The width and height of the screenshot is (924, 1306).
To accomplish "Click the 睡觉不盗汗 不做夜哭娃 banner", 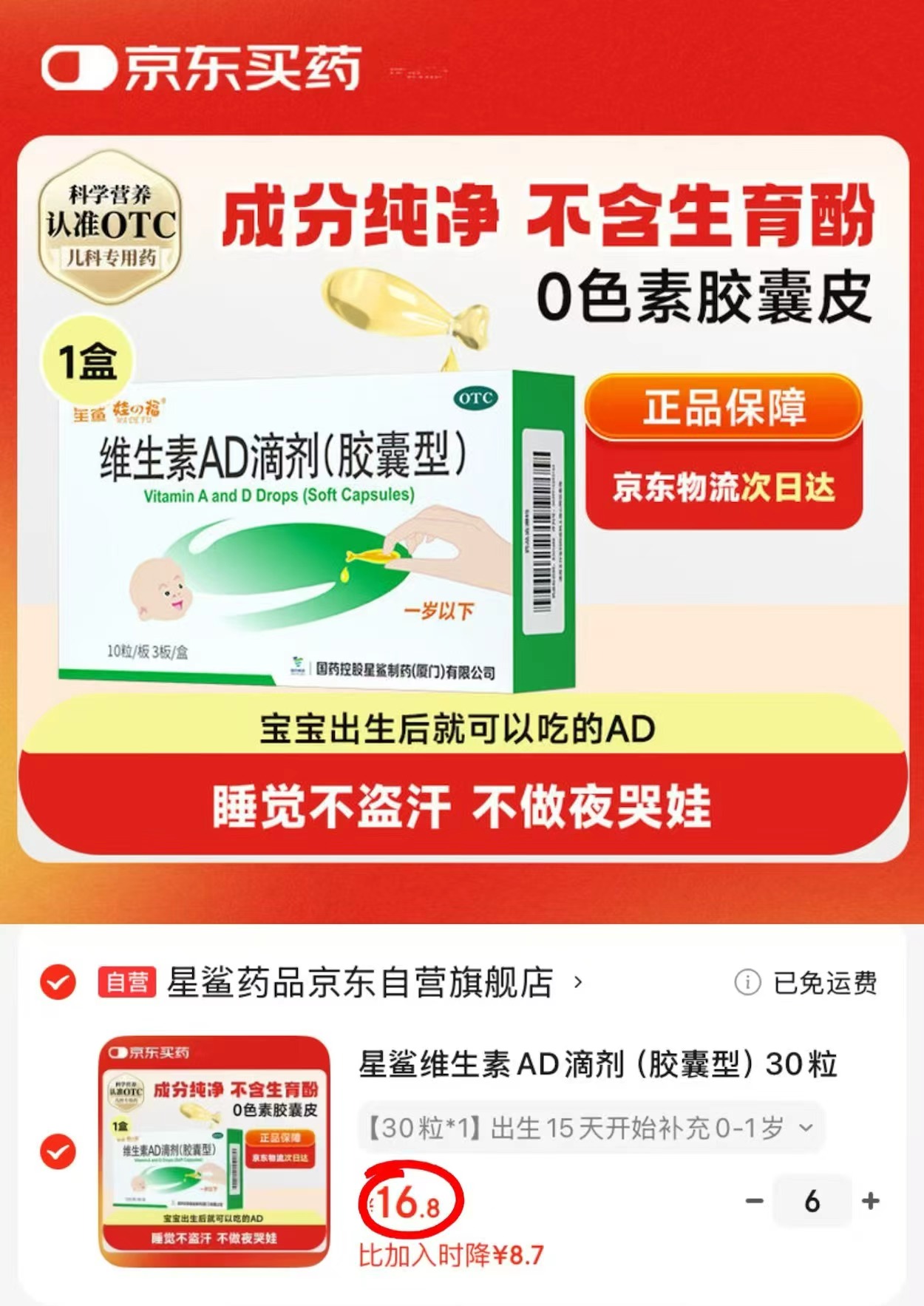I will click(x=462, y=809).
